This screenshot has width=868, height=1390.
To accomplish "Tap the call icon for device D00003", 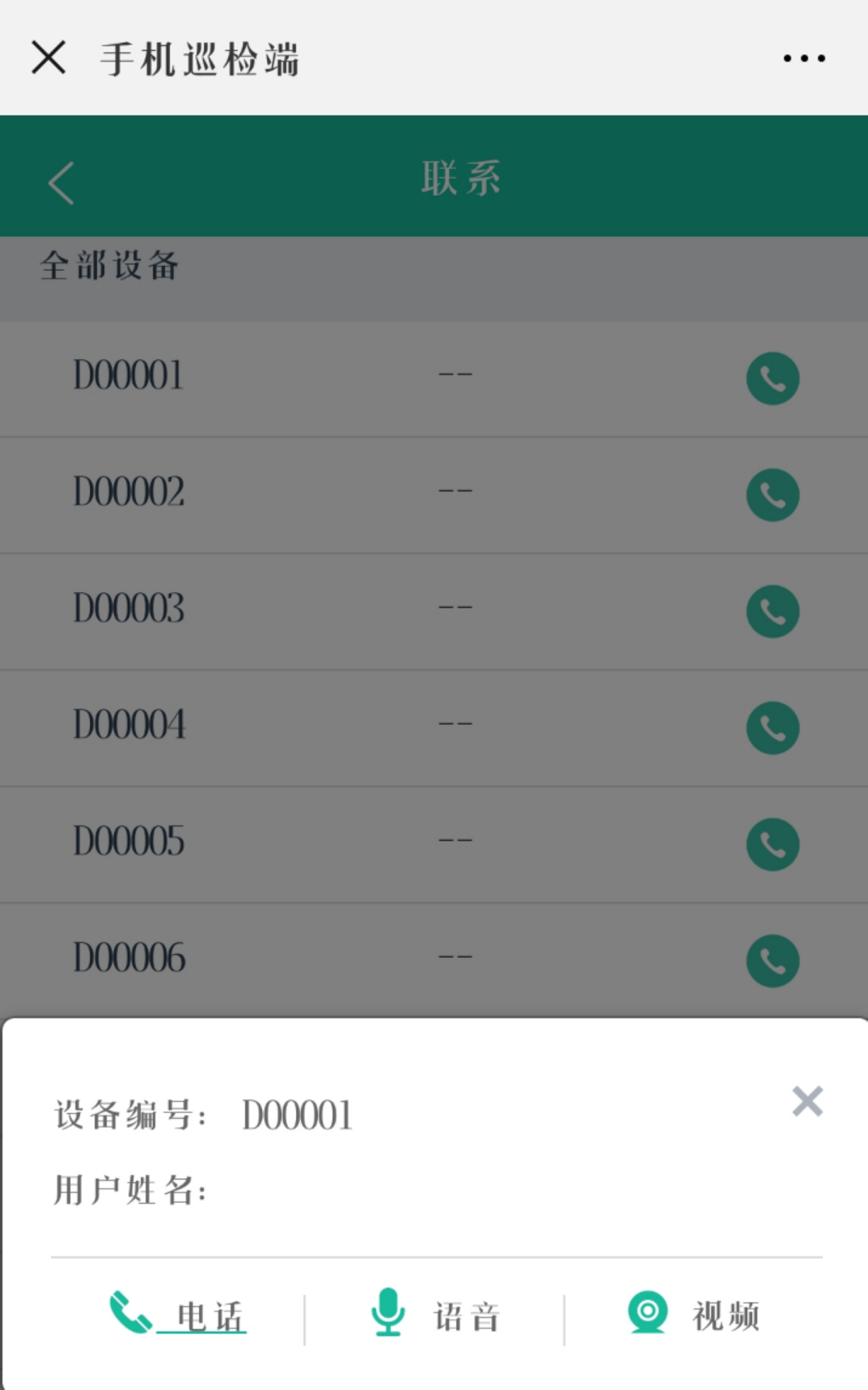I will click(x=773, y=612).
